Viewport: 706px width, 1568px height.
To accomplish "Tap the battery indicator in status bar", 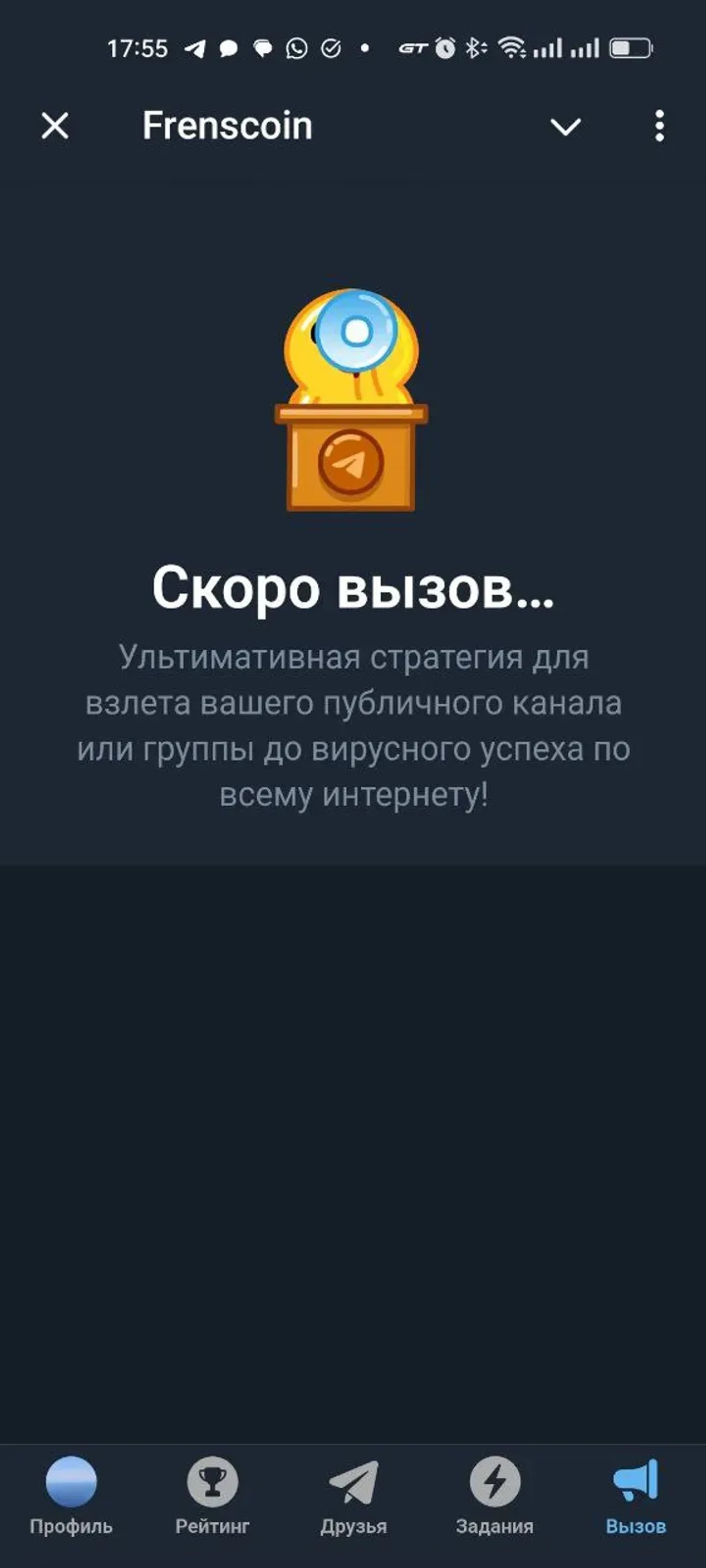I will click(631, 48).
